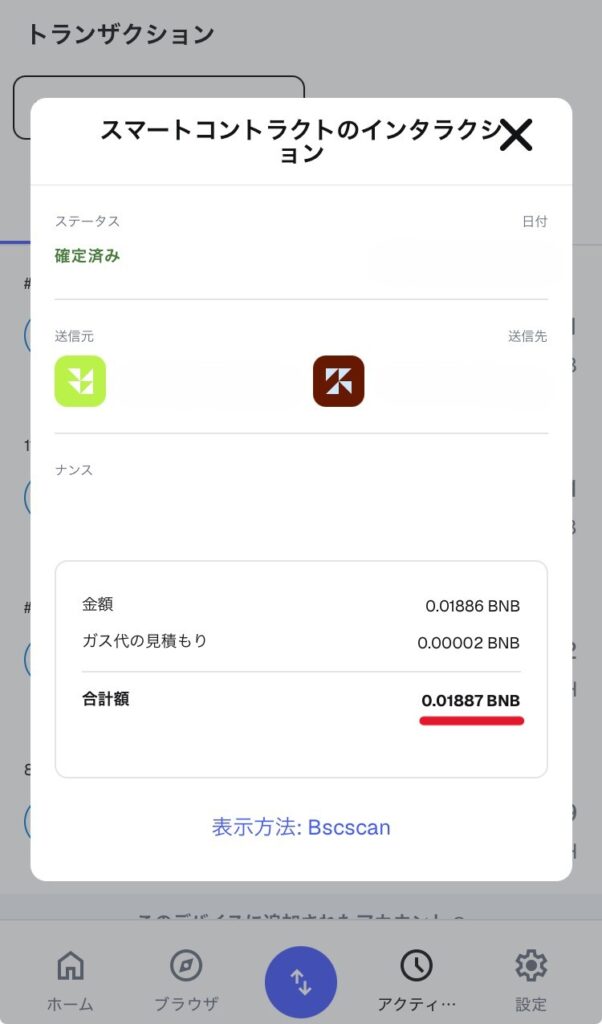Switch to the ブラウザ tab
Screen dimensions: 602x1024
pyautogui.click(x=186, y=979)
